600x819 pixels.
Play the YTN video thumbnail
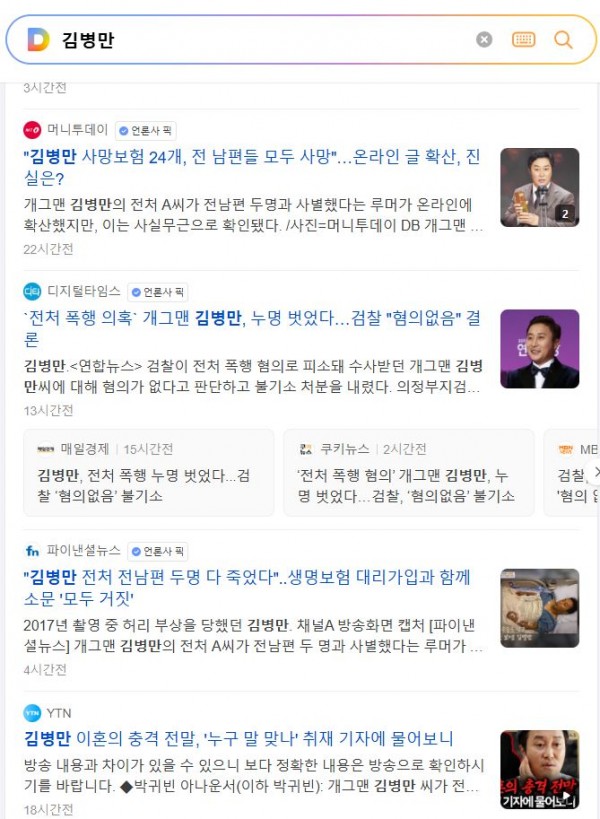pyautogui.click(x=539, y=769)
